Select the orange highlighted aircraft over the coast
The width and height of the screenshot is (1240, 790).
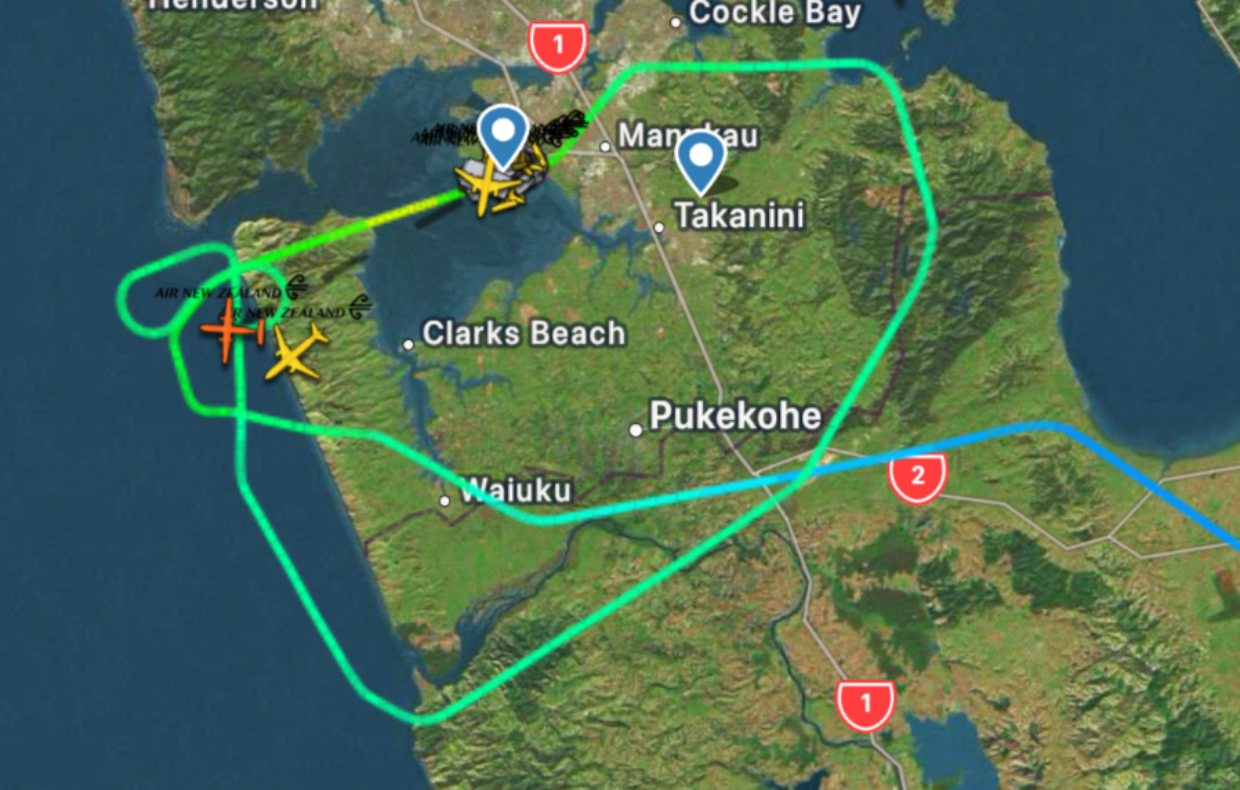229,330
